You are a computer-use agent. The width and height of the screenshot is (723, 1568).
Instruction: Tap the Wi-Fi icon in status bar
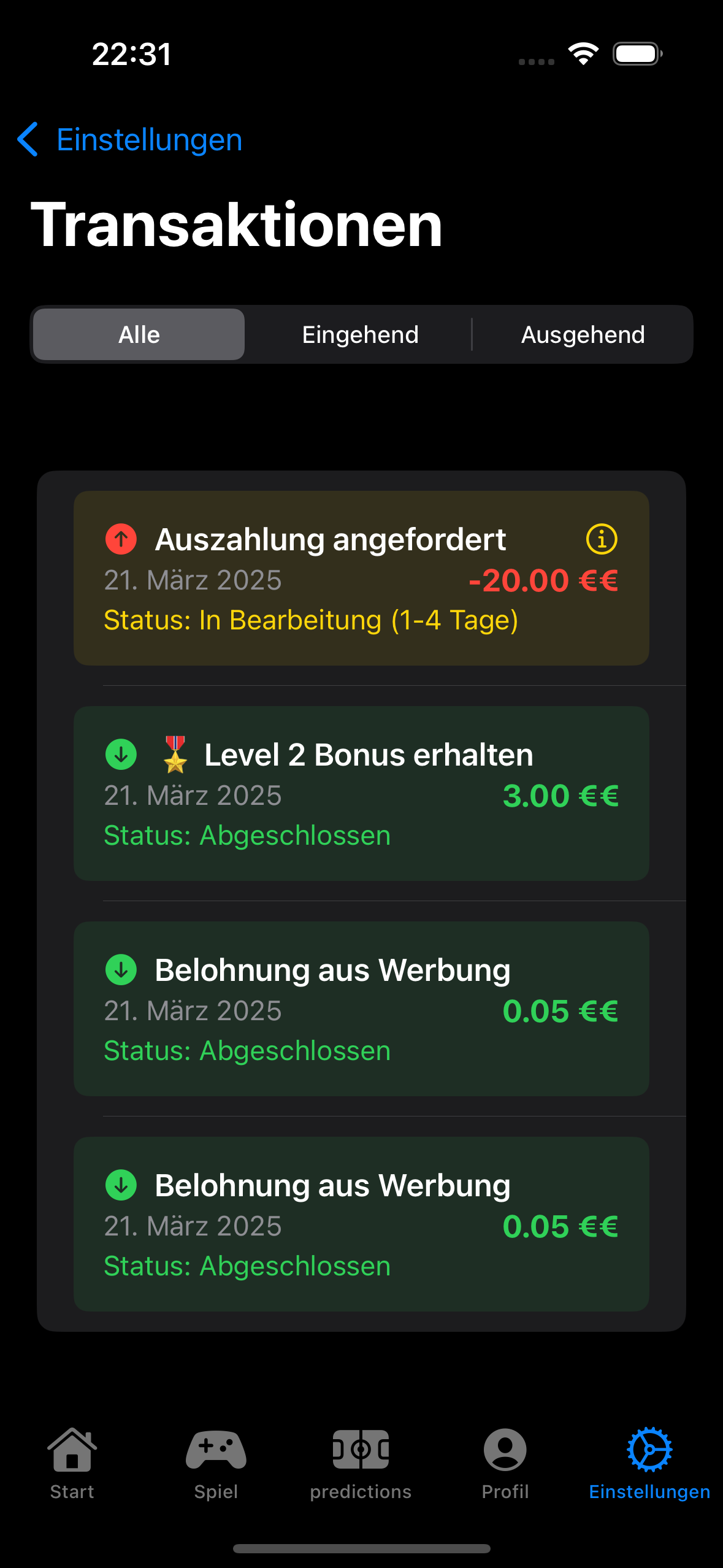[x=583, y=54]
